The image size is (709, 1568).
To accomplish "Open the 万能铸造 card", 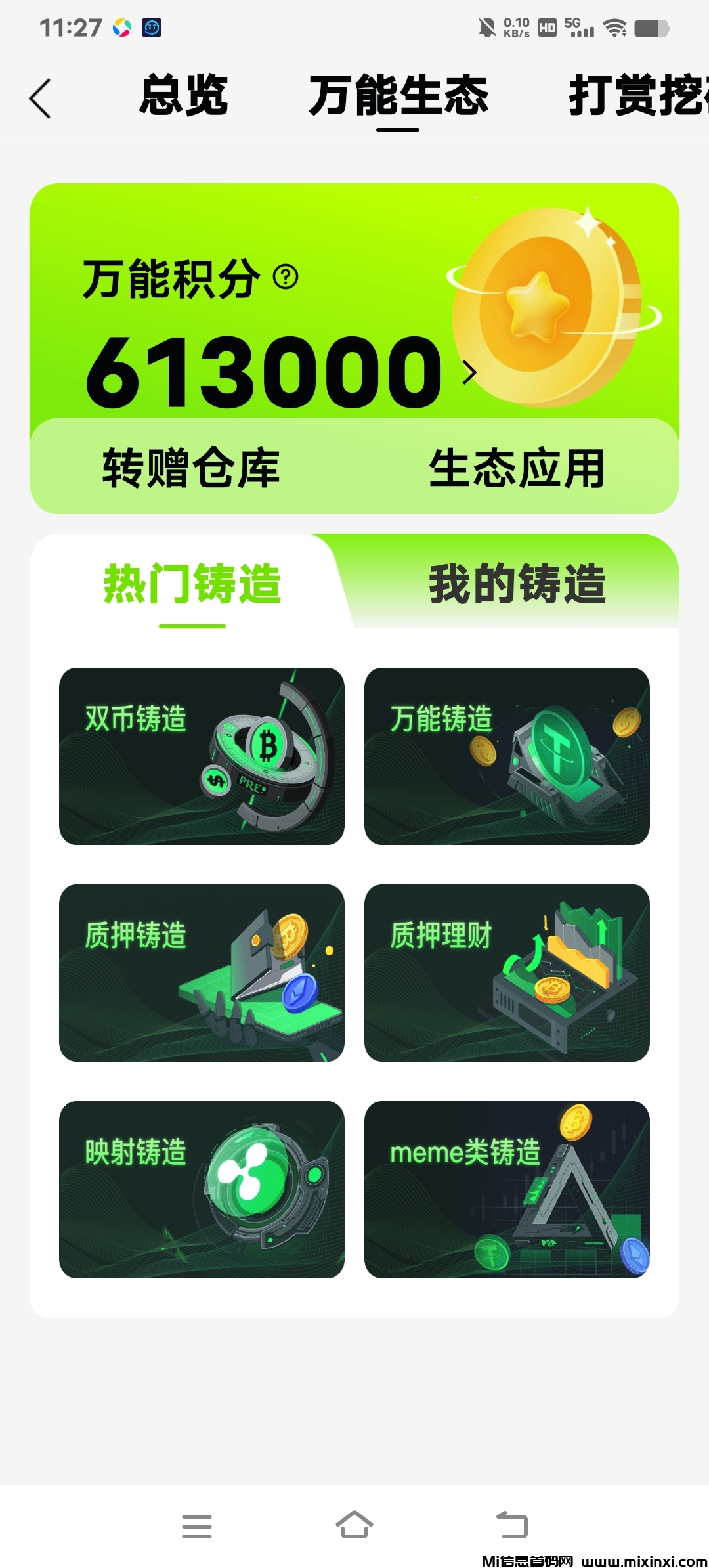I will [507, 756].
